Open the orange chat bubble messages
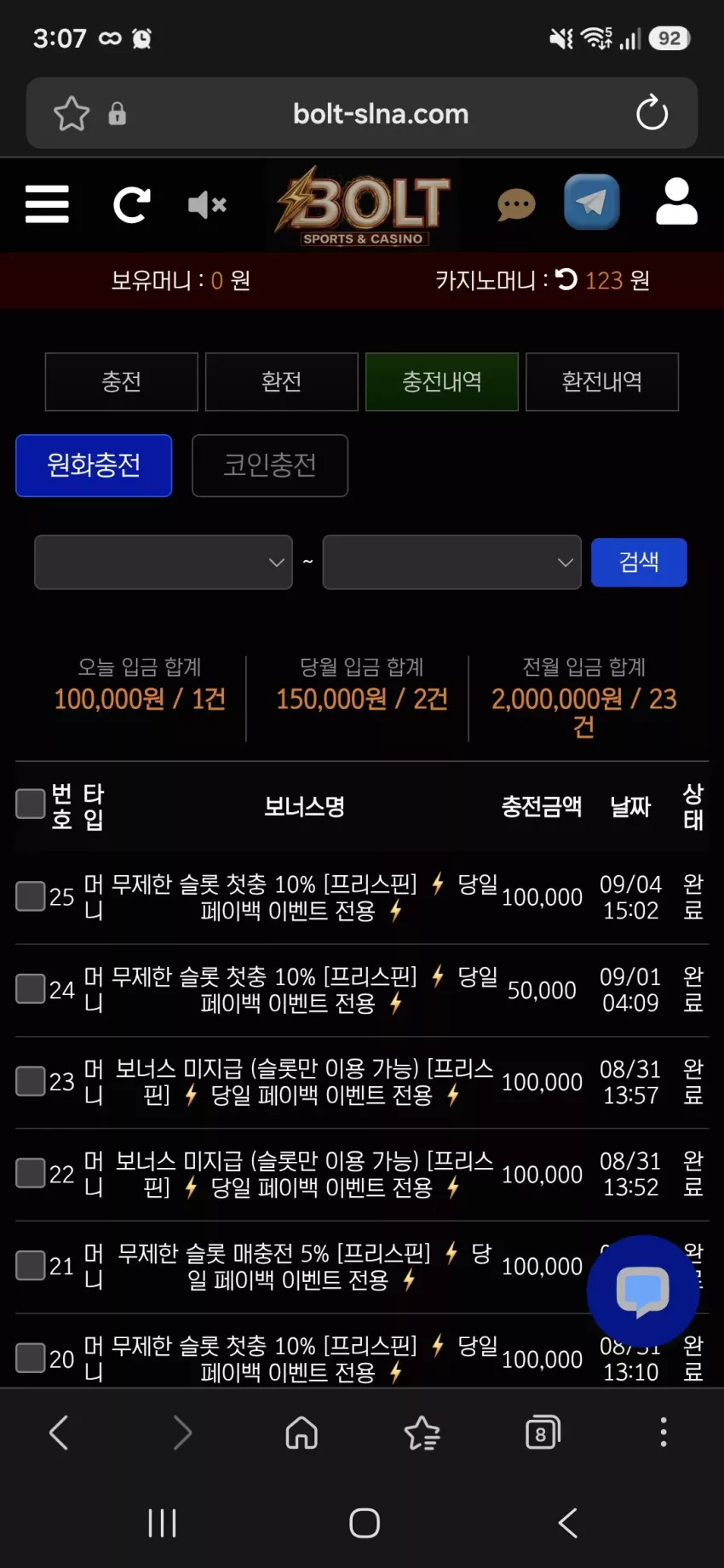Viewport: 724px width, 1568px height. pyautogui.click(x=516, y=204)
